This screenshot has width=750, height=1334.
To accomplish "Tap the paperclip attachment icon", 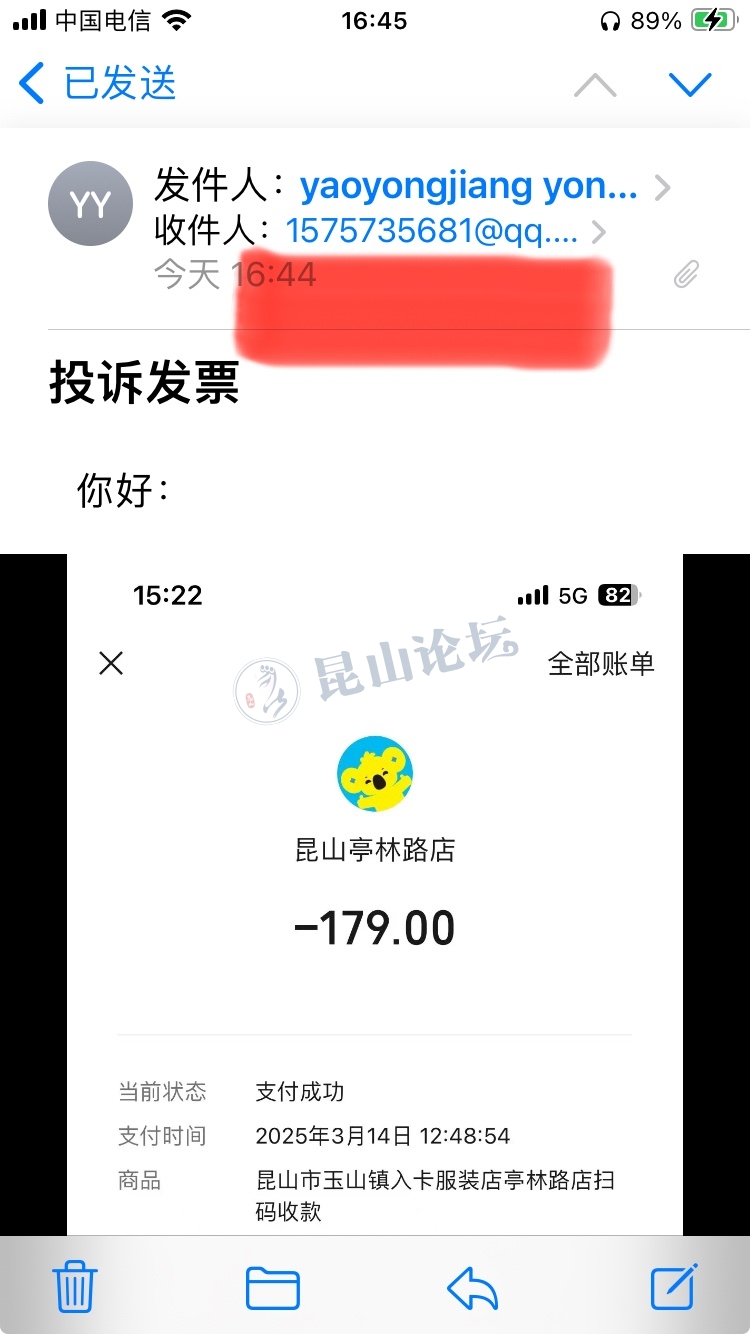I will tap(686, 273).
